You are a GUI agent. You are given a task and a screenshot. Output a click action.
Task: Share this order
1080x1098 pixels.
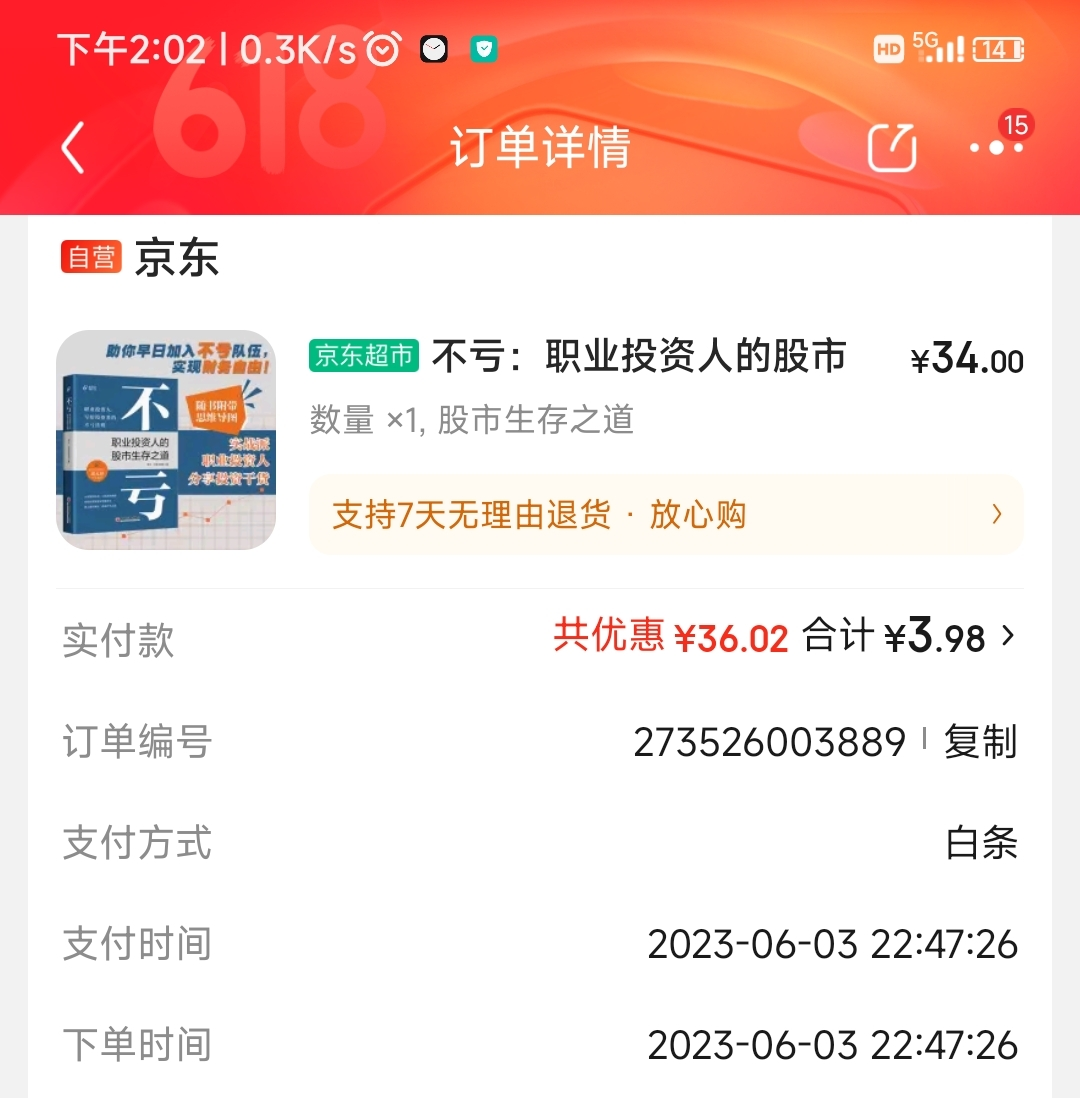pos(891,149)
